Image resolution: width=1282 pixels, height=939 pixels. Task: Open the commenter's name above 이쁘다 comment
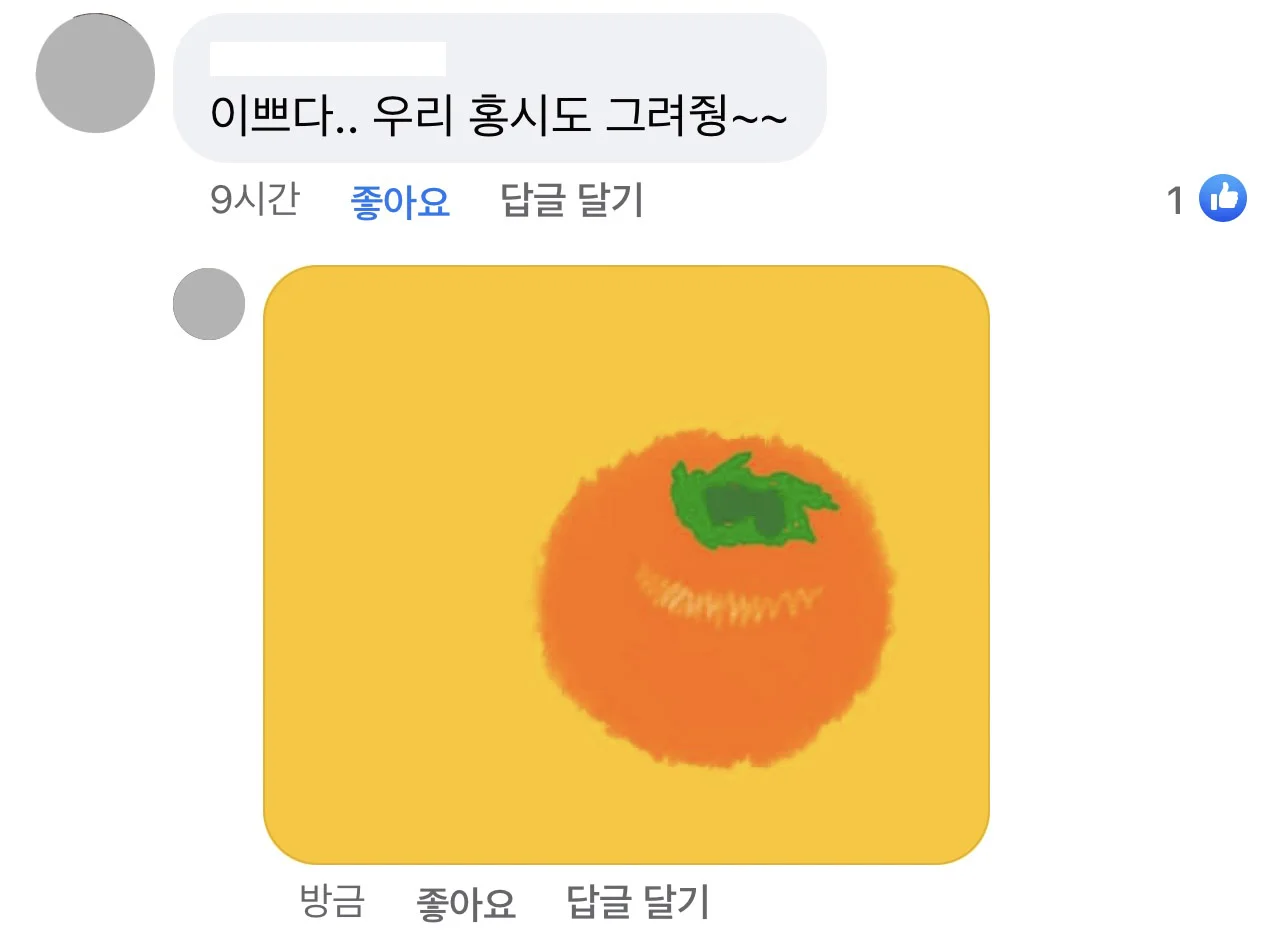coord(327,59)
